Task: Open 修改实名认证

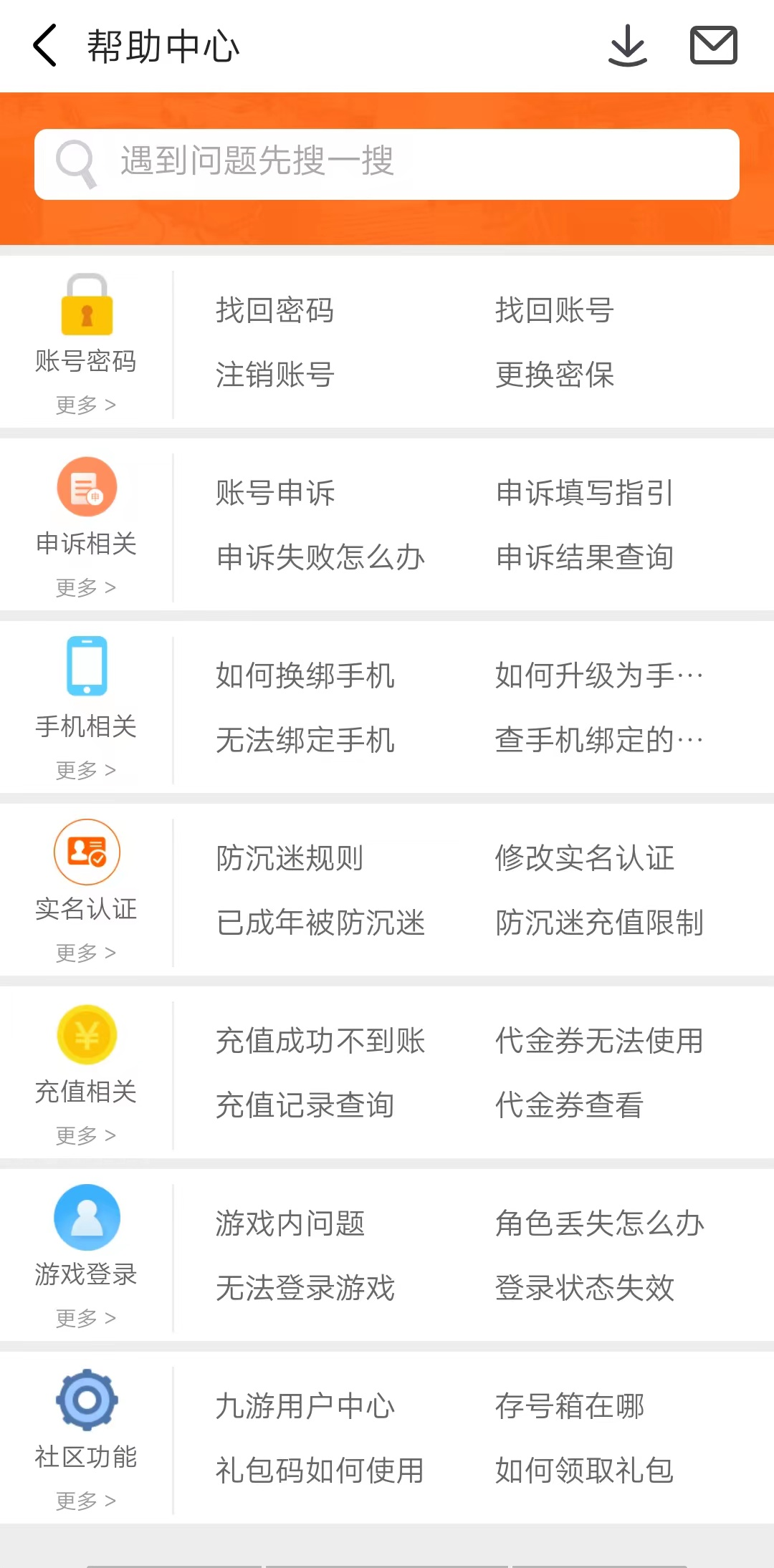Action: click(x=585, y=858)
